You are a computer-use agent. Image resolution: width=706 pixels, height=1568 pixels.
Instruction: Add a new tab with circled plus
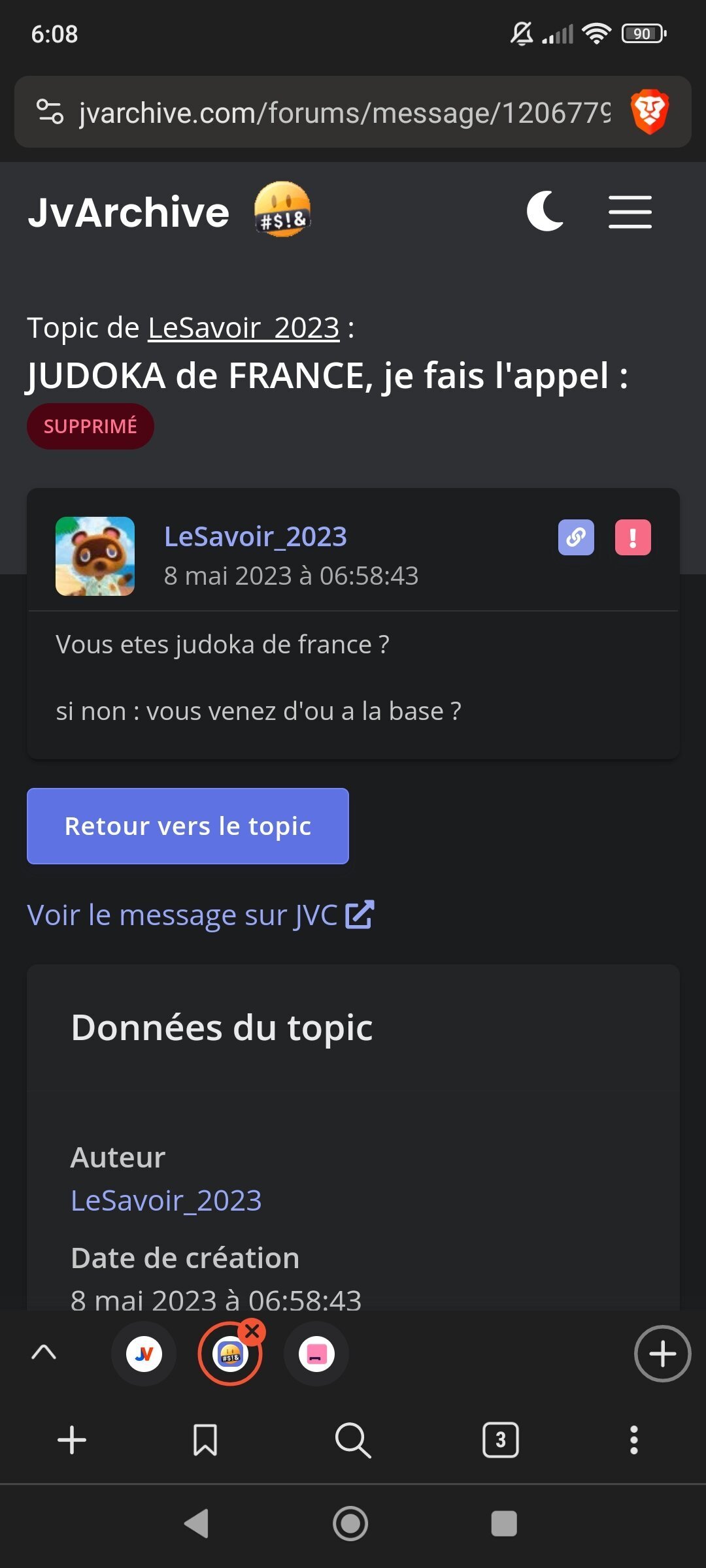(662, 1354)
